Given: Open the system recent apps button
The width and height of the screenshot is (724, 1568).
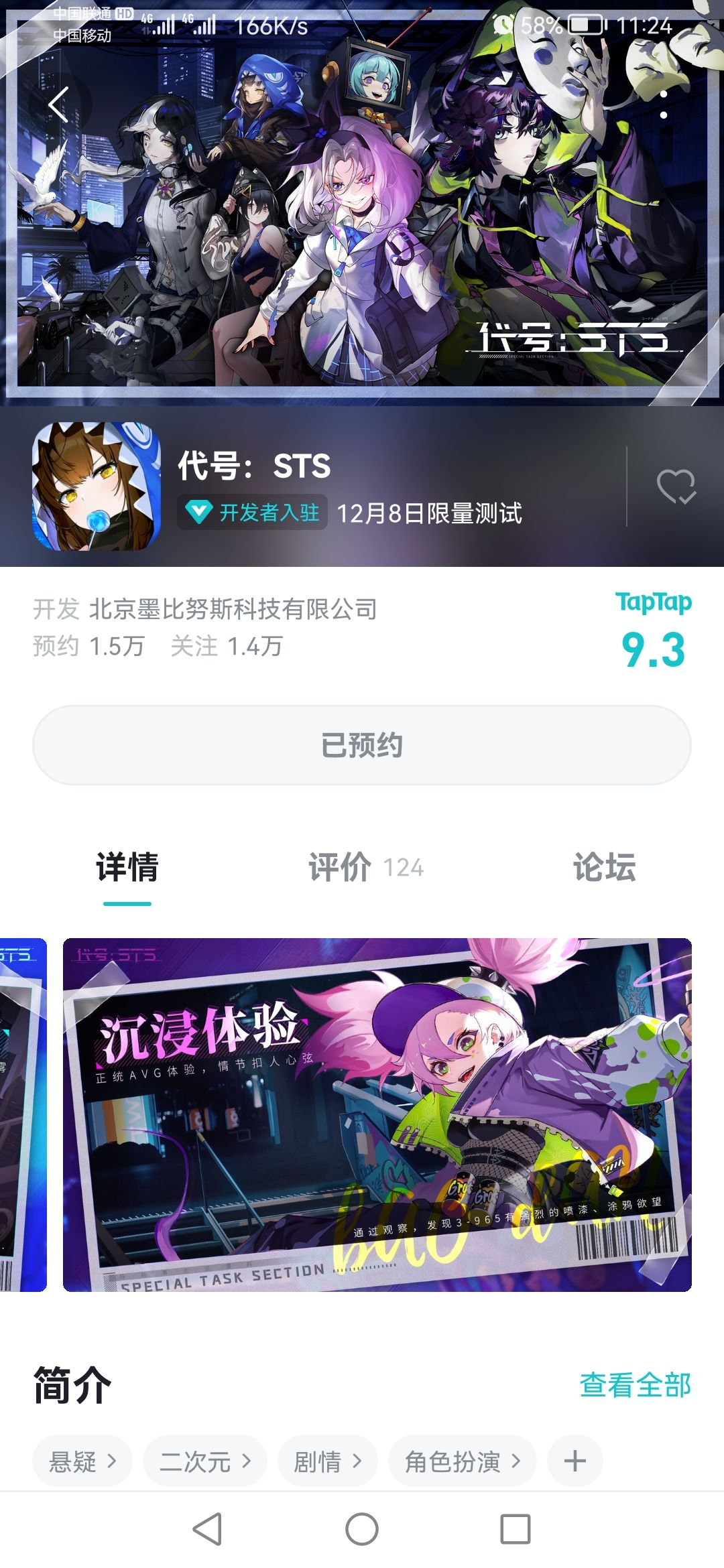Looking at the screenshot, I should (x=516, y=1529).
